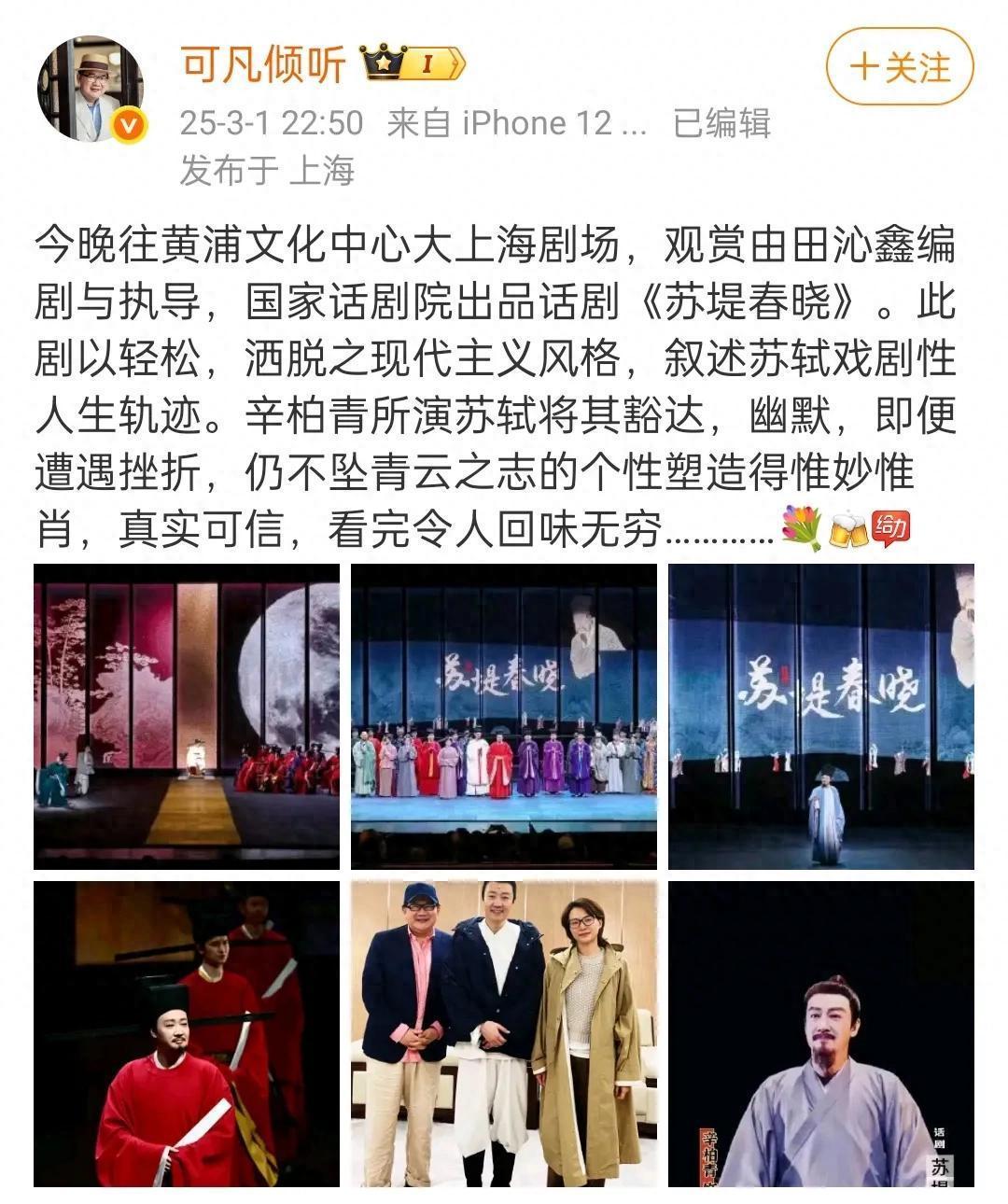Open the red-robed officials photo
The width and height of the screenshot is (1008, 1204).
pos(187,1033)
